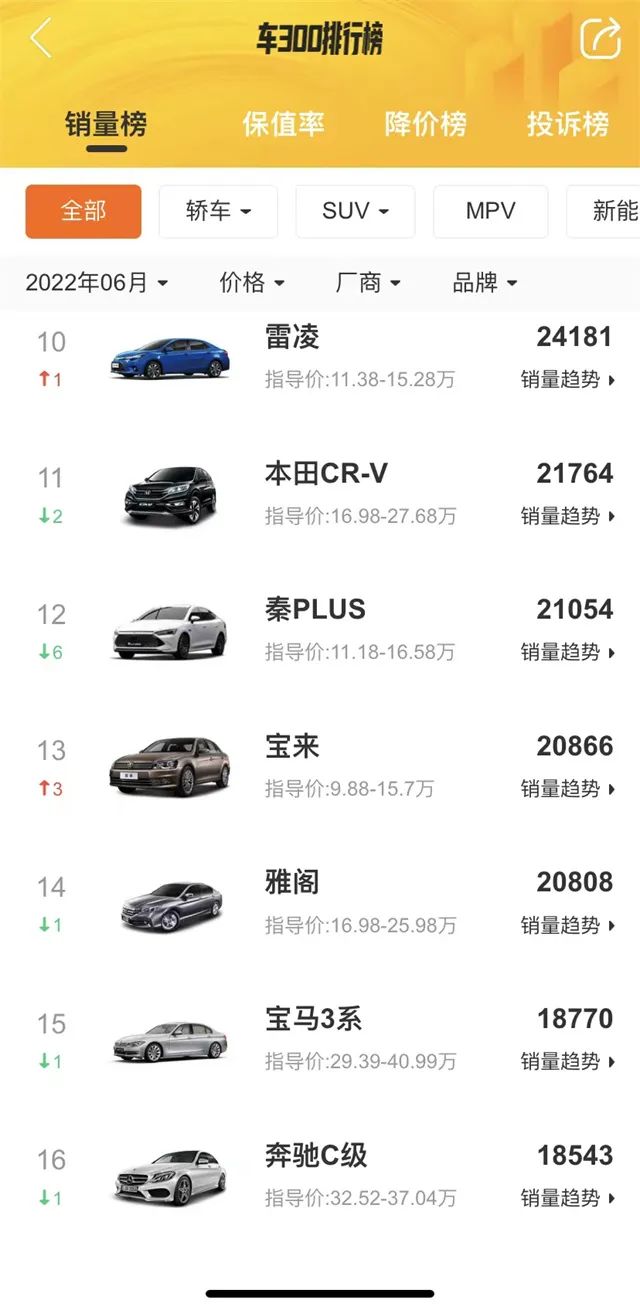The width and height of the screenshot is (640, 1310).
Task: Change the month from 2022年06月
Action: (x=96, y=283)
